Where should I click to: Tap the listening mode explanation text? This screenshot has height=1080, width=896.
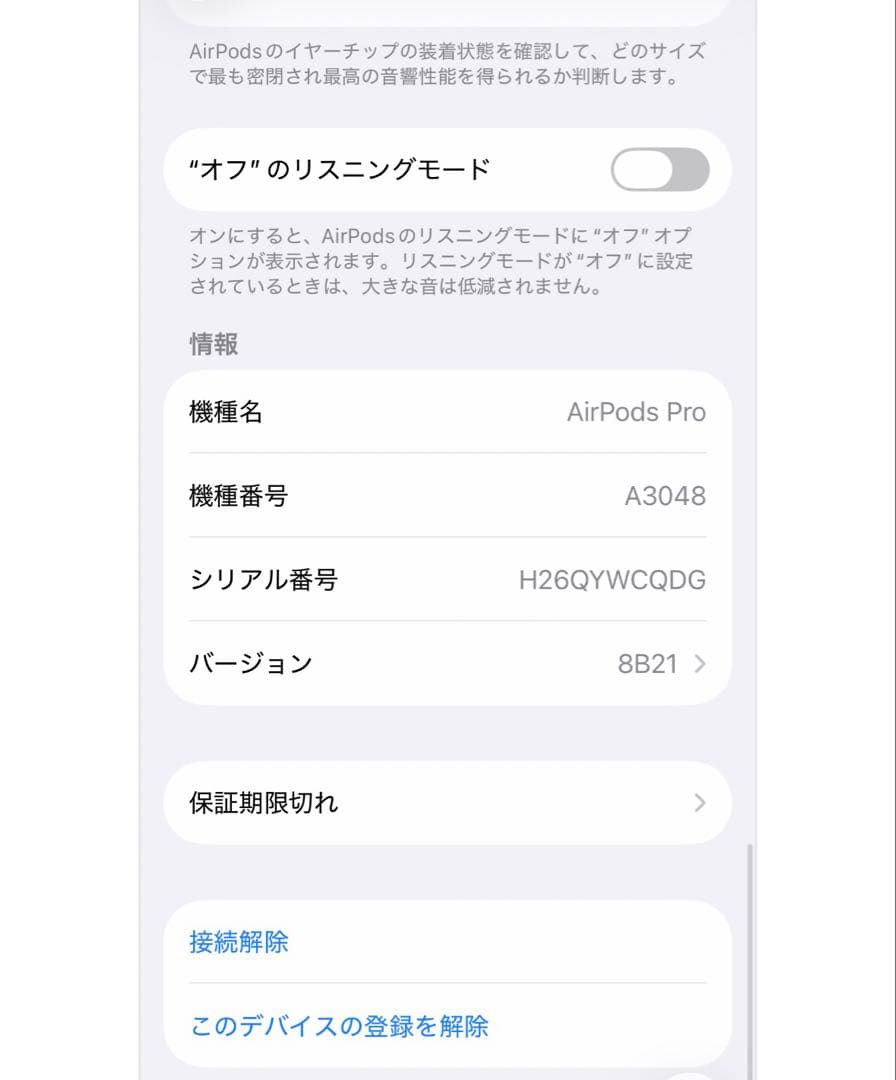(x=447, y=261)
